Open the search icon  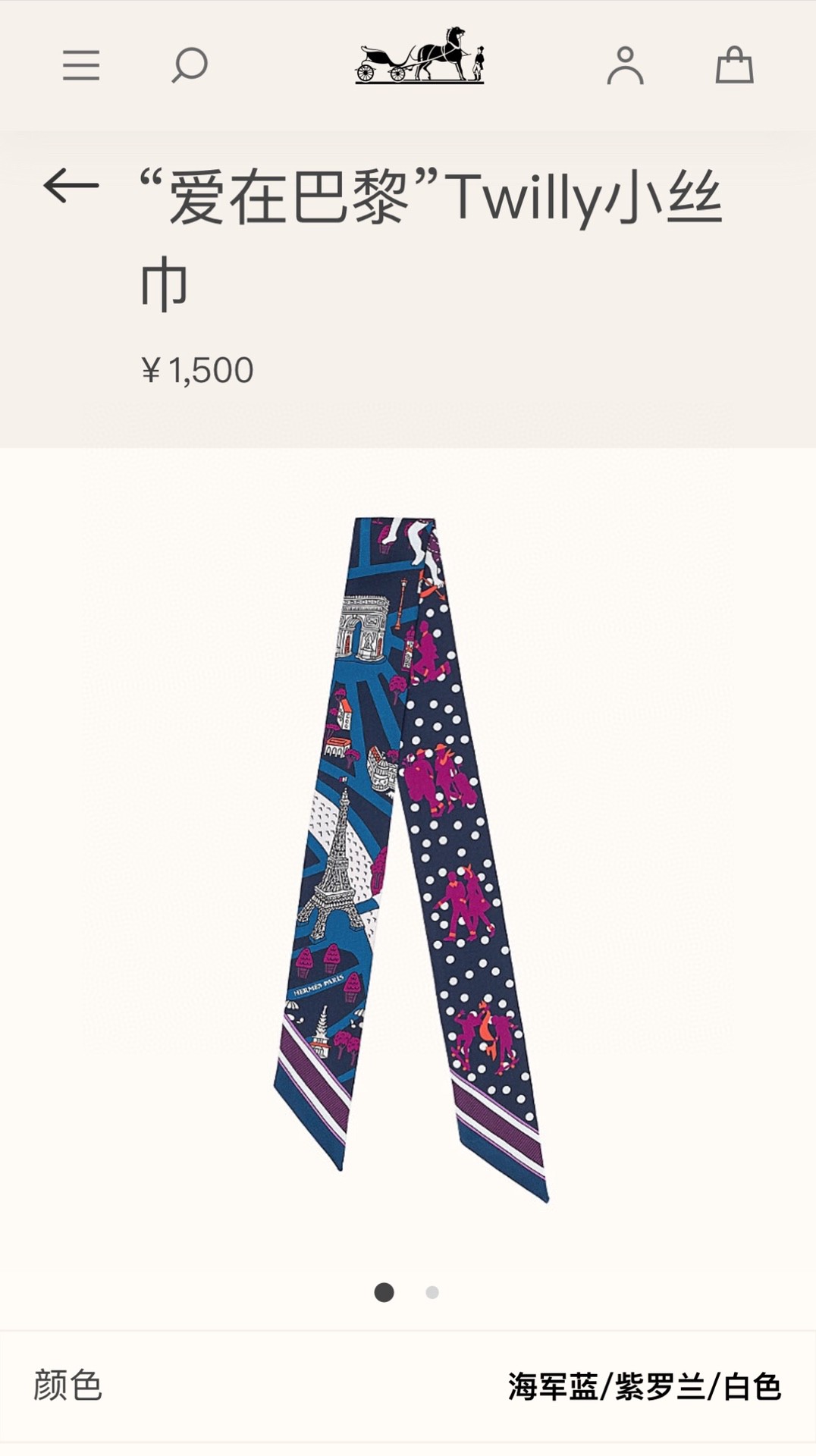point(190,65)
